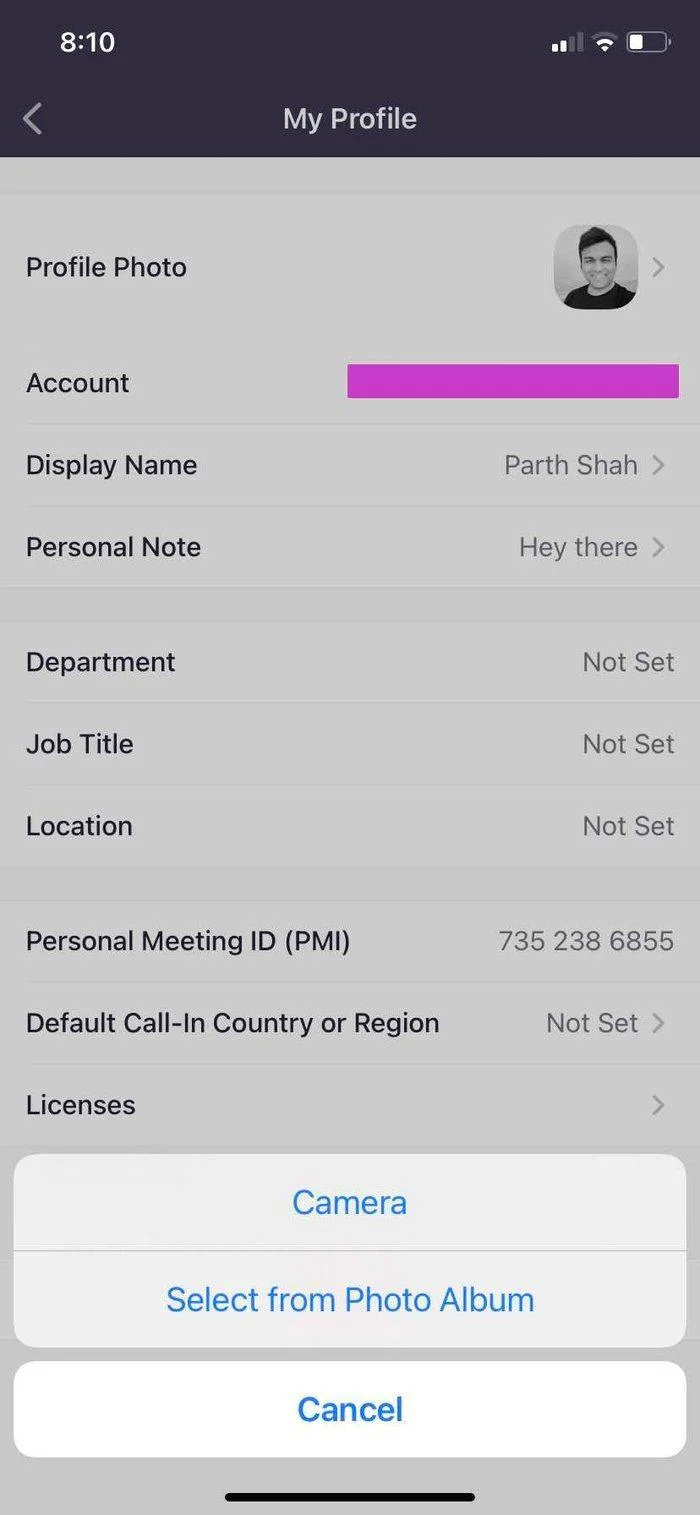Image resolution: width=700 pixels, height=1515 pixels.
Task: Go back using the back arrow
Action: 33,119
